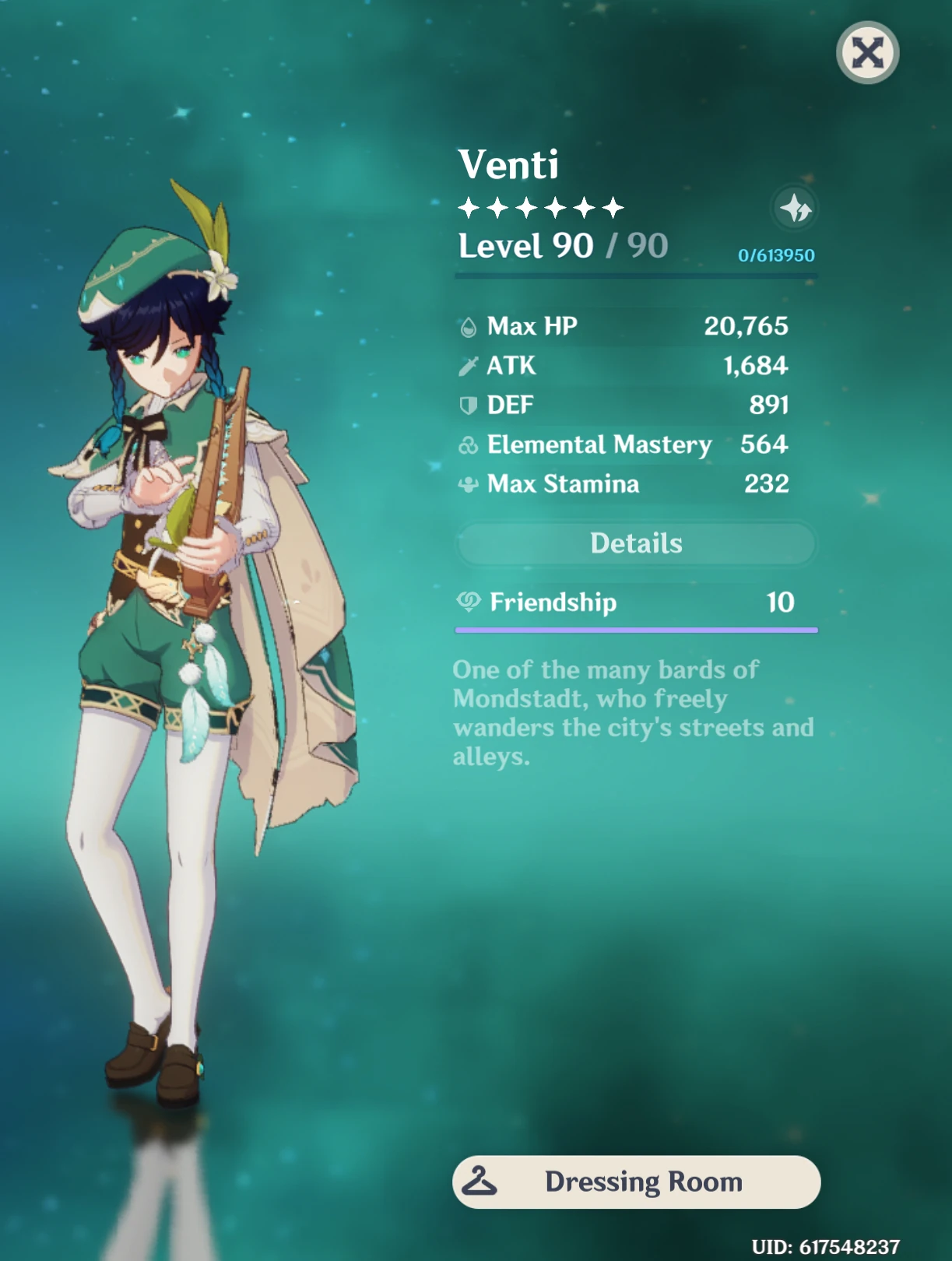Open the Details stats panel
Image resolution: width=952 pixels, height=1261 pixels.
636,543
